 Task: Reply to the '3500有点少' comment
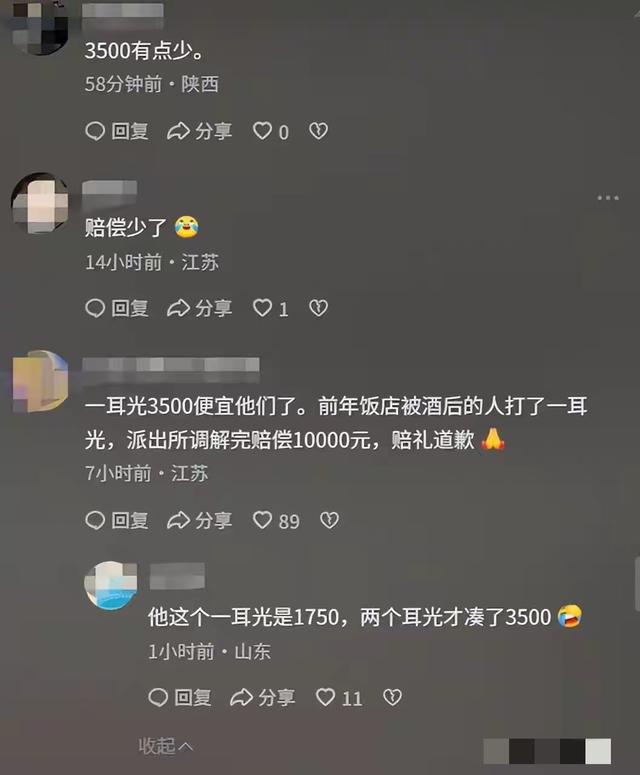point(116,131)
